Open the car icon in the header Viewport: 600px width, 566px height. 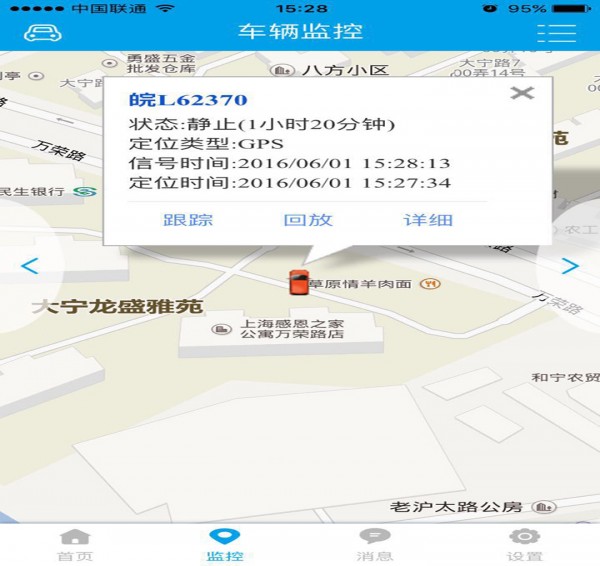(42, 31)
